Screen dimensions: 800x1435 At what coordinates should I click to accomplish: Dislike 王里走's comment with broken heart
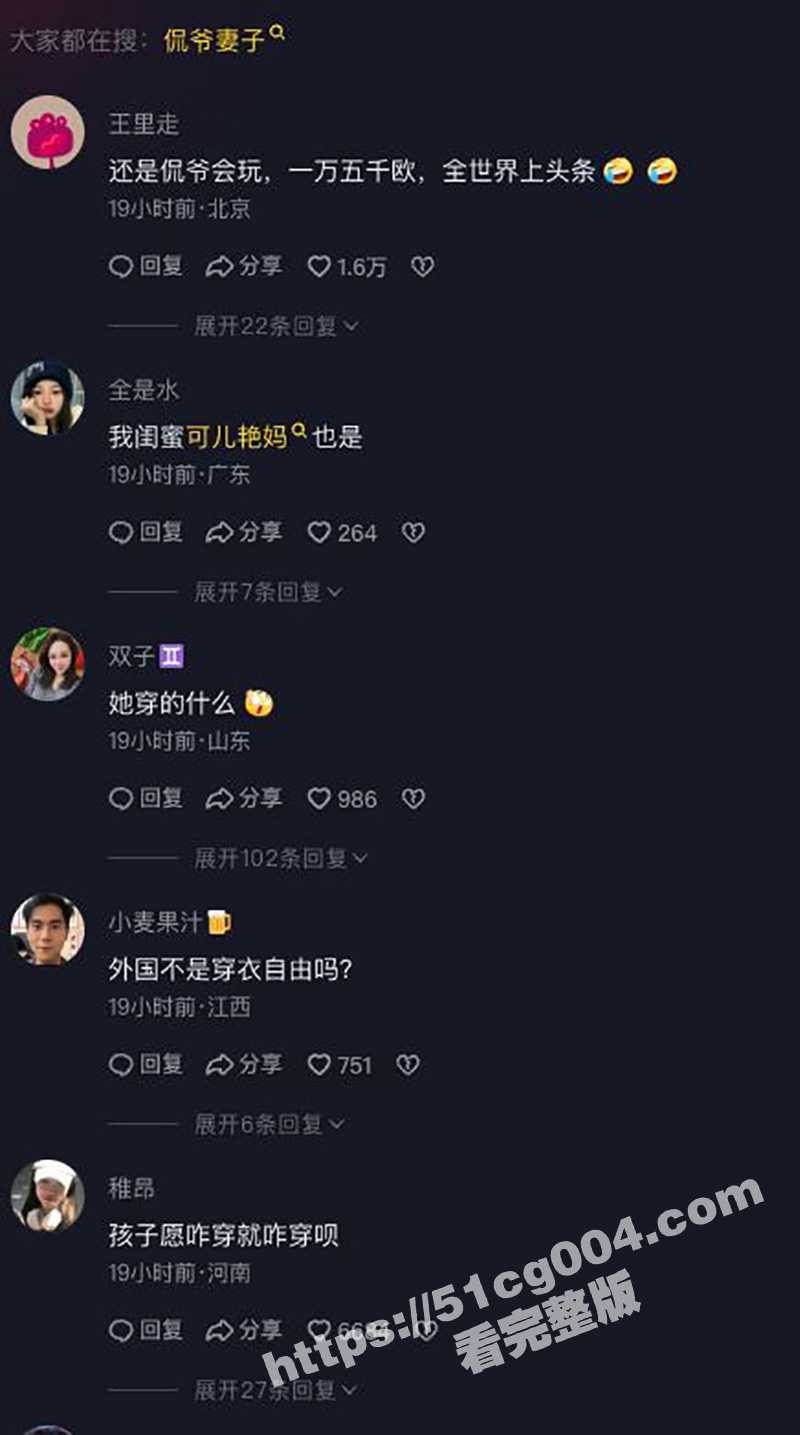pyautogui.click(x=422, y=267)
